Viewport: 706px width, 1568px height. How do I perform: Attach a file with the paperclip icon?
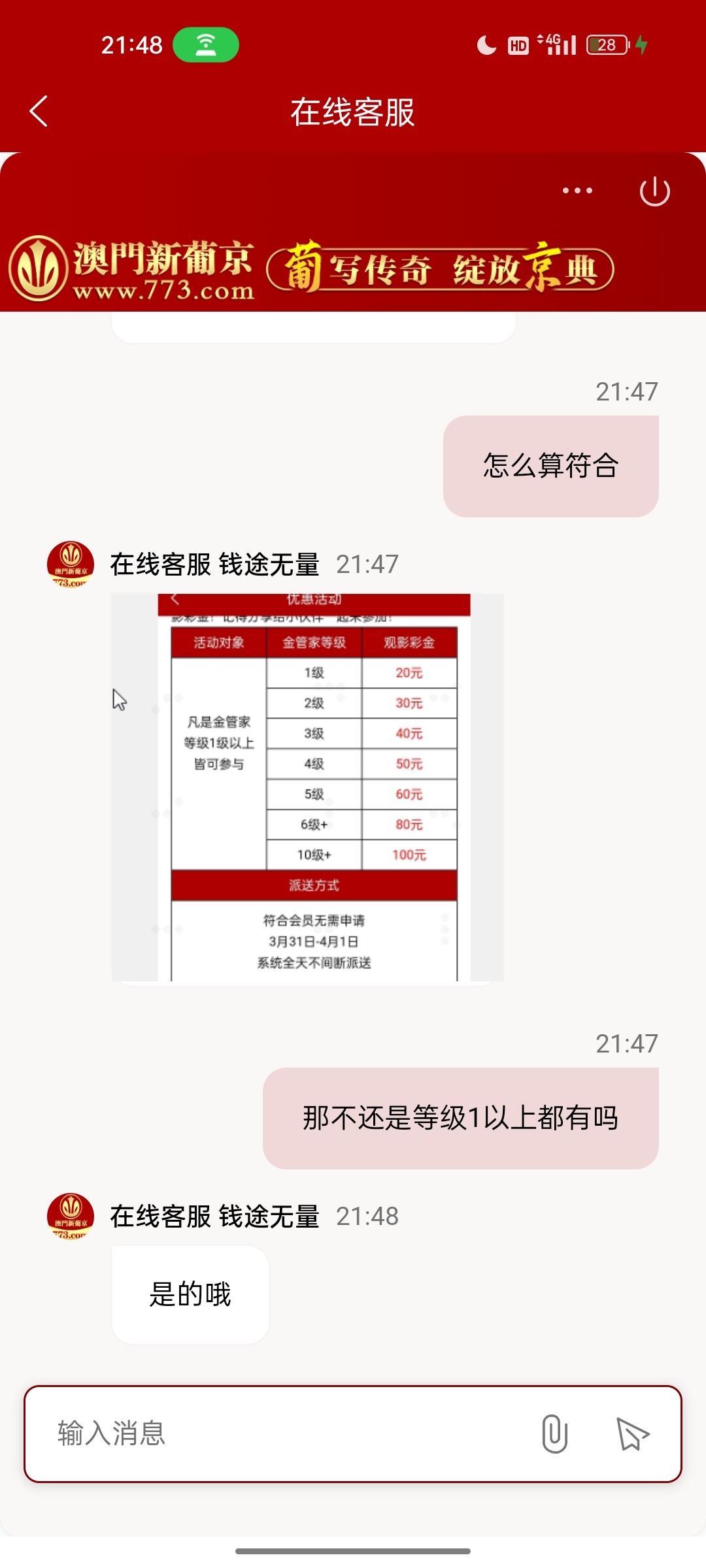click(554, 1433)
